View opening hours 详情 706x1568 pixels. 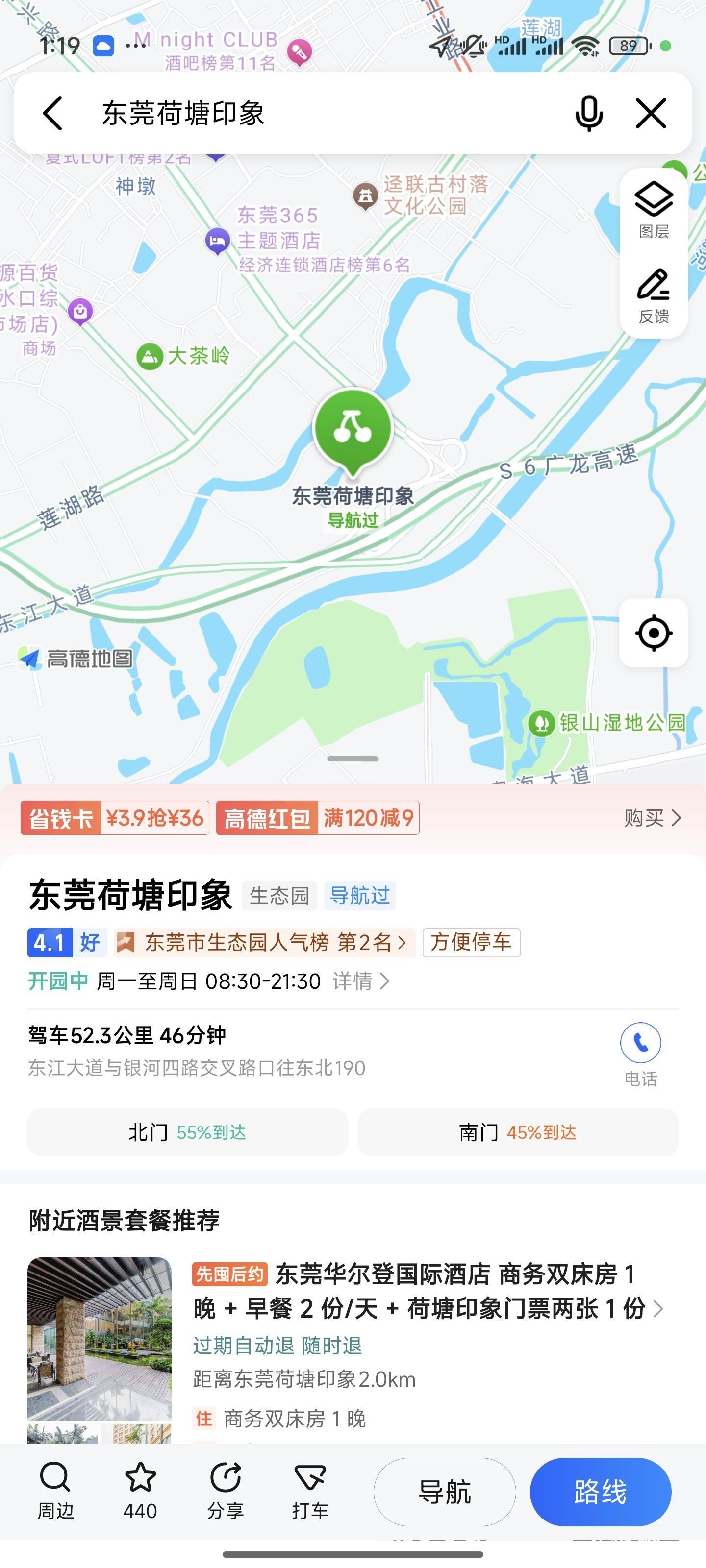pyautogui.click(x=361, y=980)
